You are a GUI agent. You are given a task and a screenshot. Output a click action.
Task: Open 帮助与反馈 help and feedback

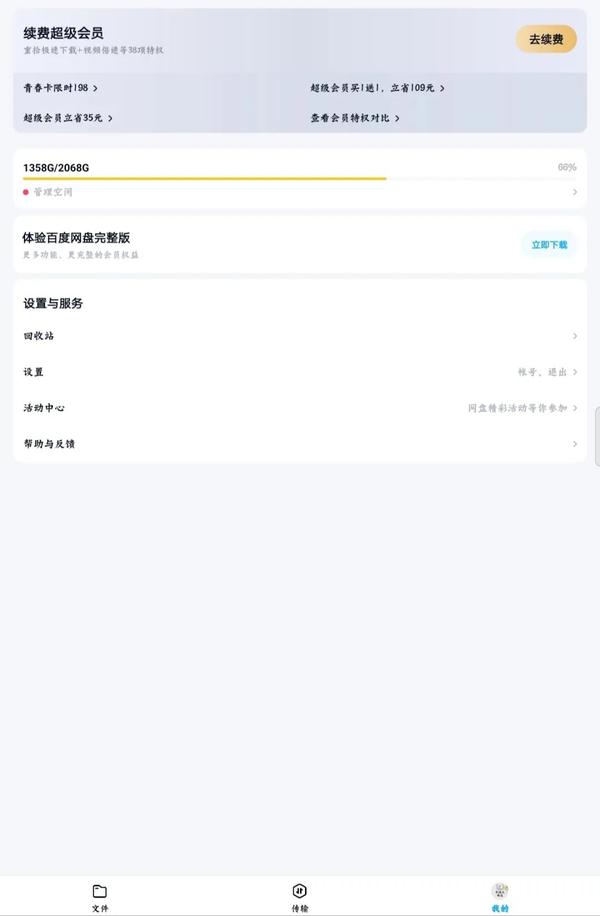tap(299, 444)
